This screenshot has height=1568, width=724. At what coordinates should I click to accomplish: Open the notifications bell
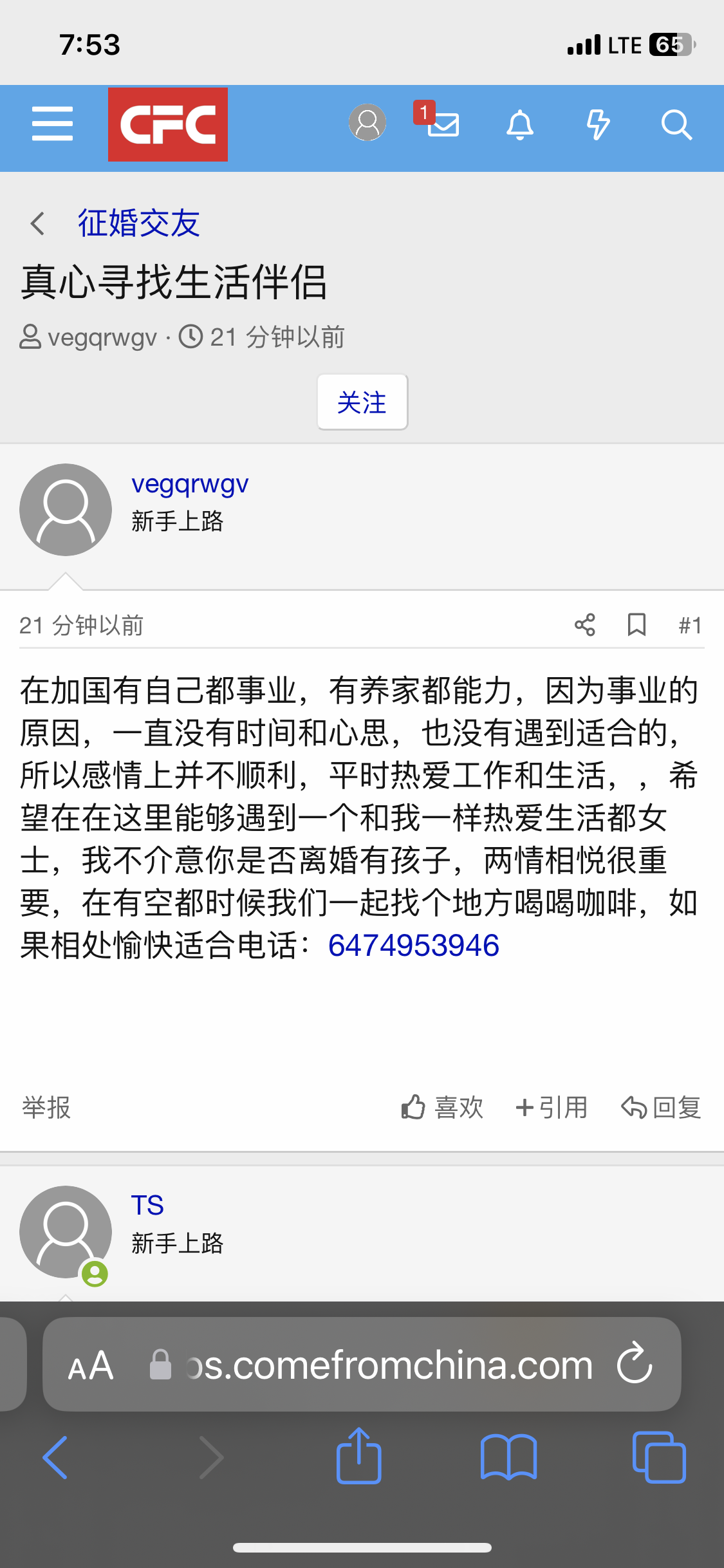[520, 124]
